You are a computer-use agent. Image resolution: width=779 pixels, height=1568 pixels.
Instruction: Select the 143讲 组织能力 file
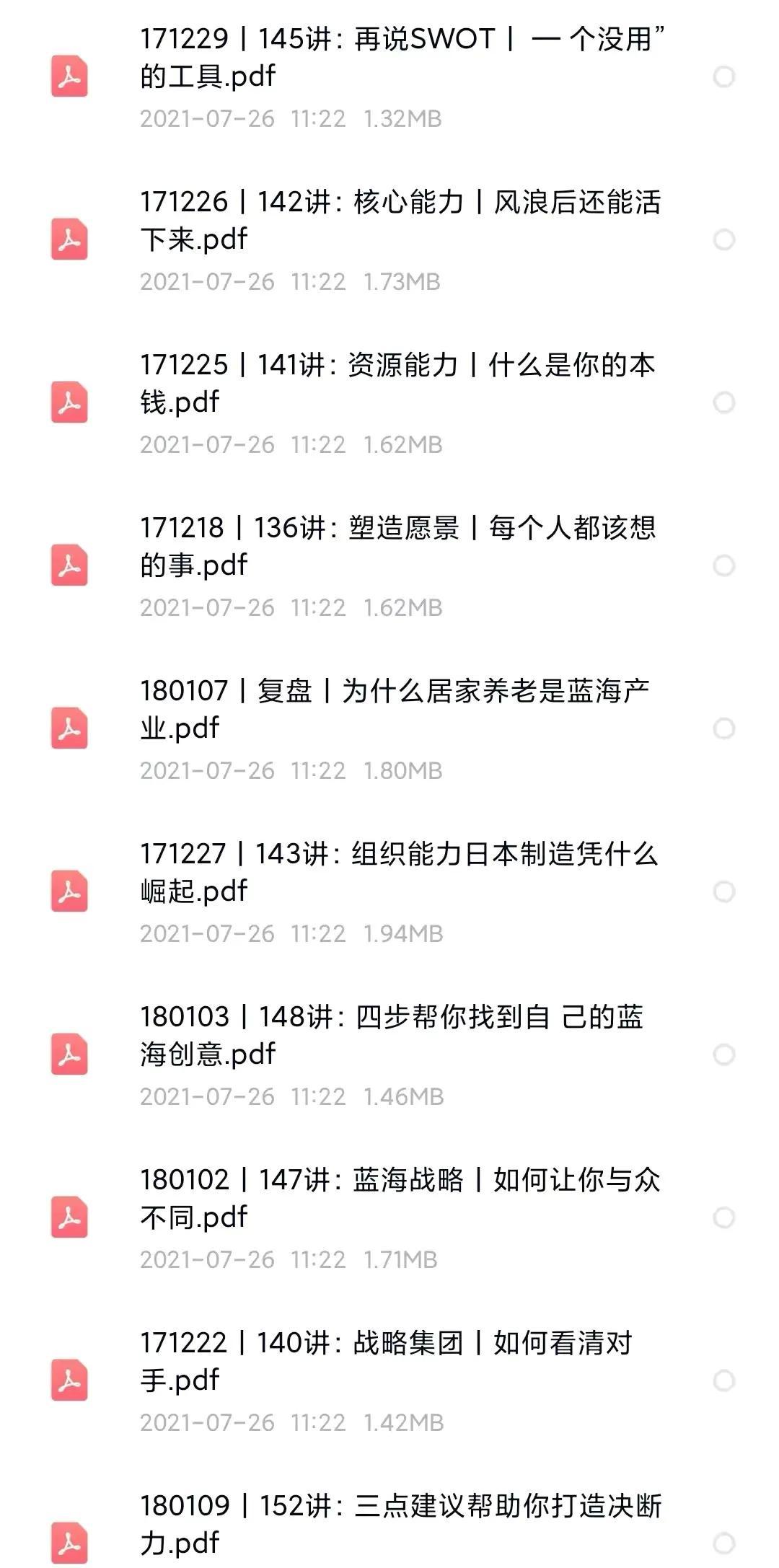(723, 892)
